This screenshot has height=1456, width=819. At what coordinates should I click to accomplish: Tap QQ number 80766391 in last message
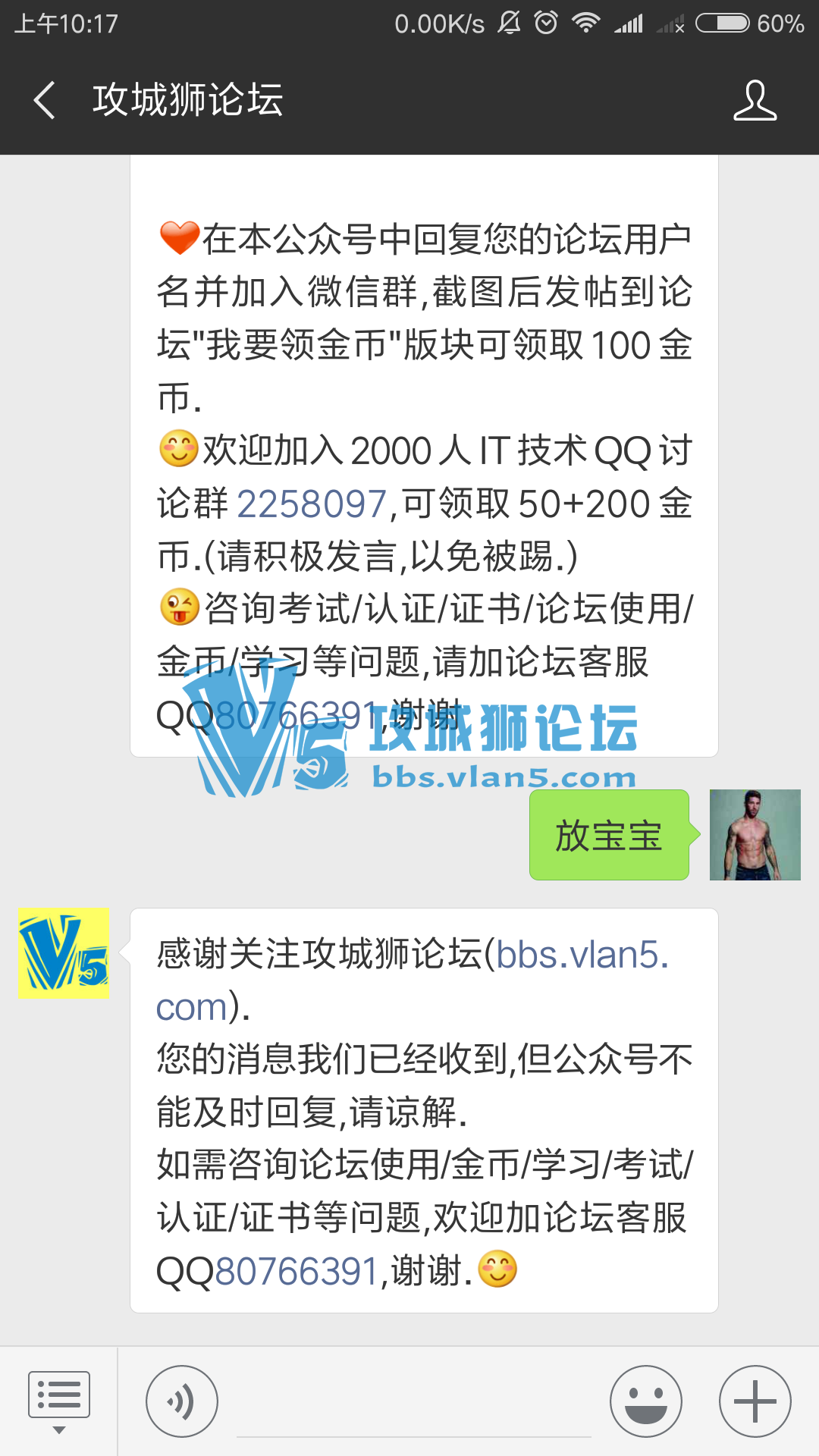297,1272
